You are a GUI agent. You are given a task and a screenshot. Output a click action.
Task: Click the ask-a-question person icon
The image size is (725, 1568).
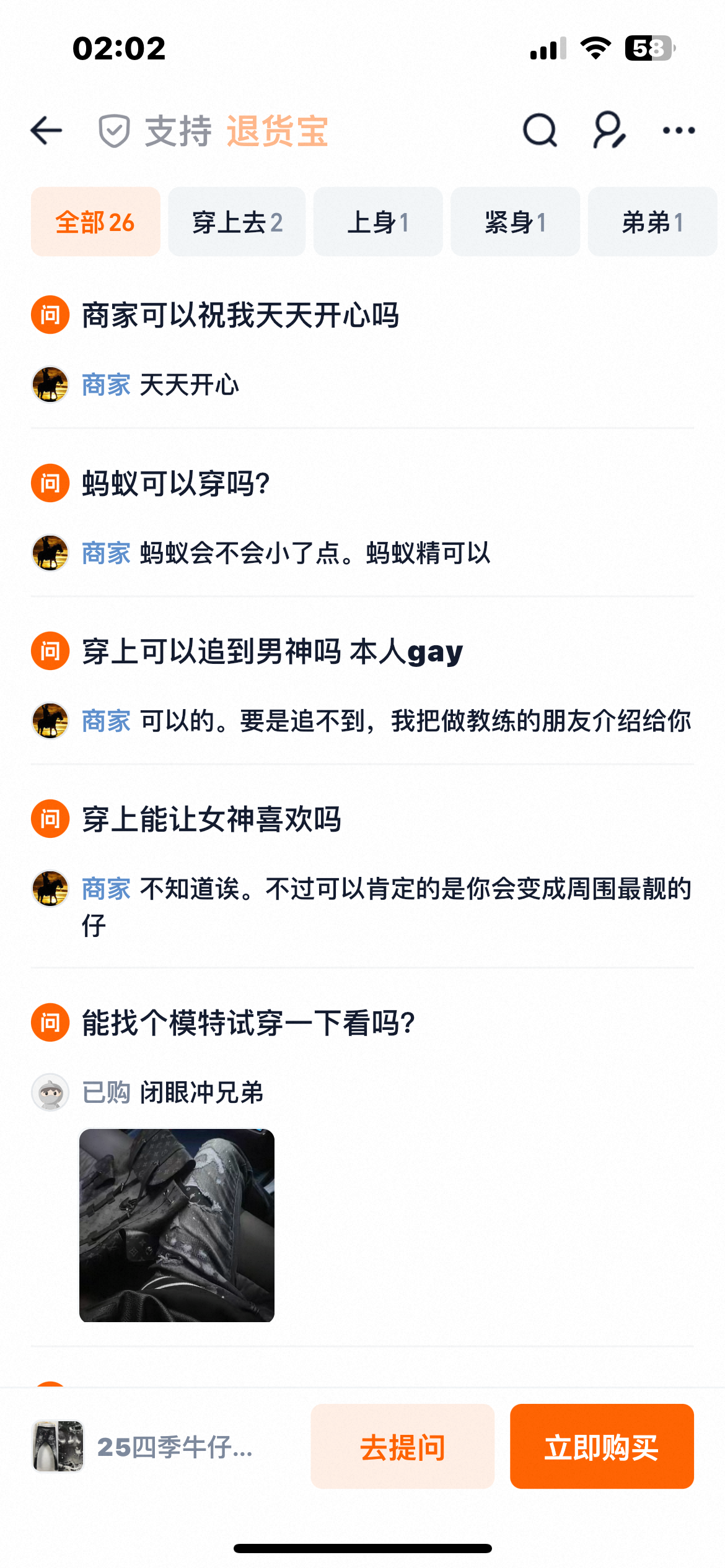pos(609,130)
